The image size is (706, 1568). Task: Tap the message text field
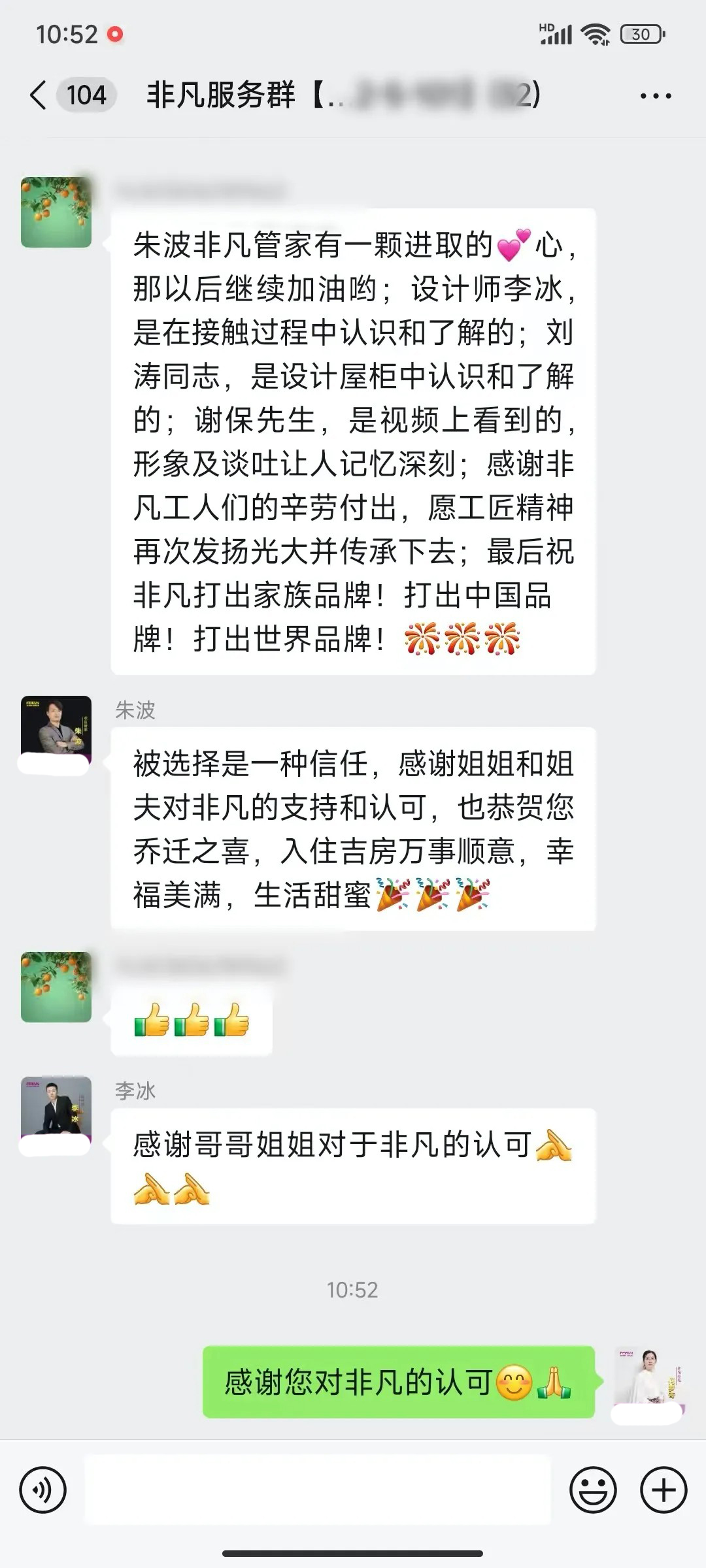coord(318,1491)
